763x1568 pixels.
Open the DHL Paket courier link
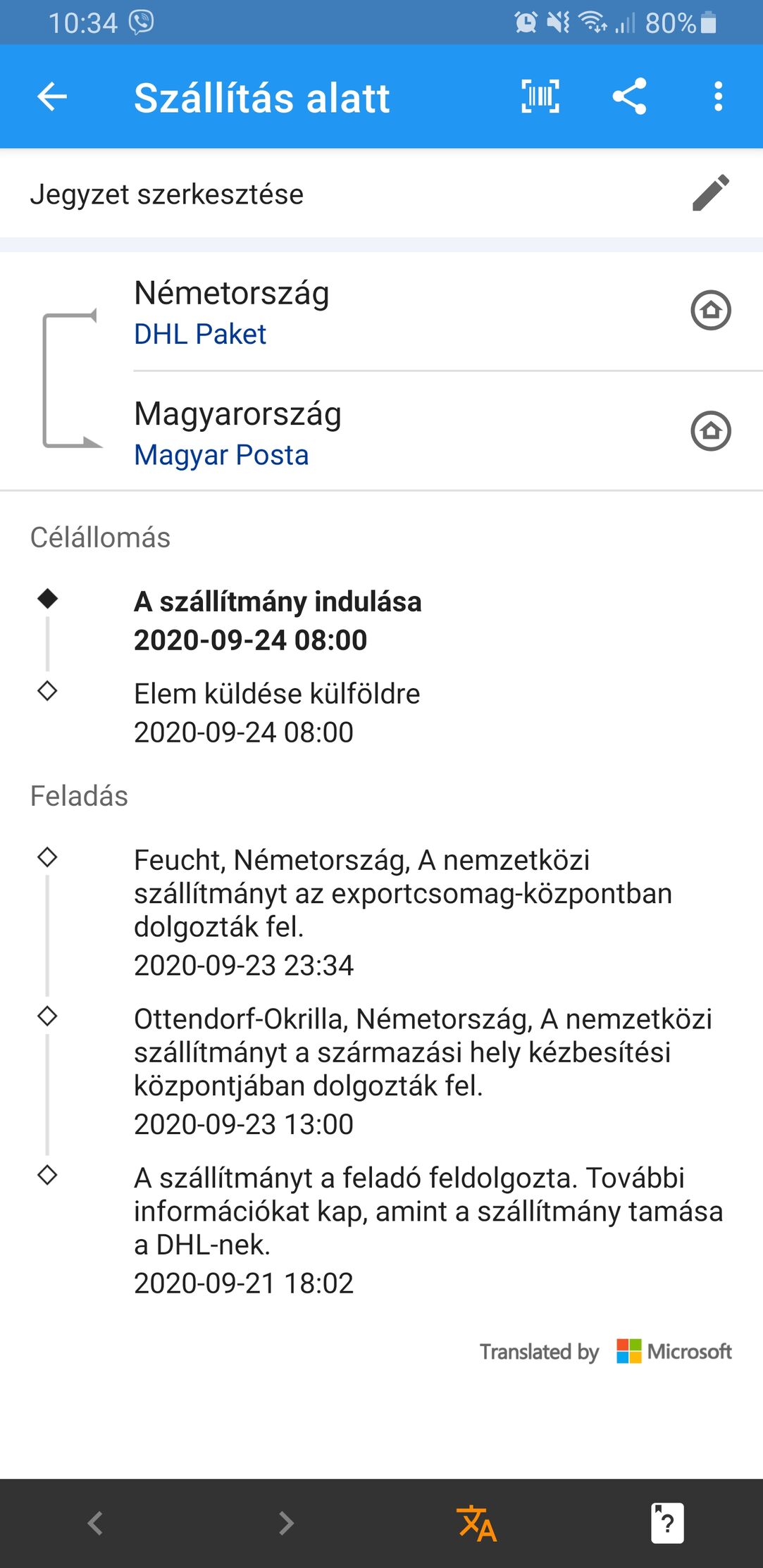coord(200,334)
